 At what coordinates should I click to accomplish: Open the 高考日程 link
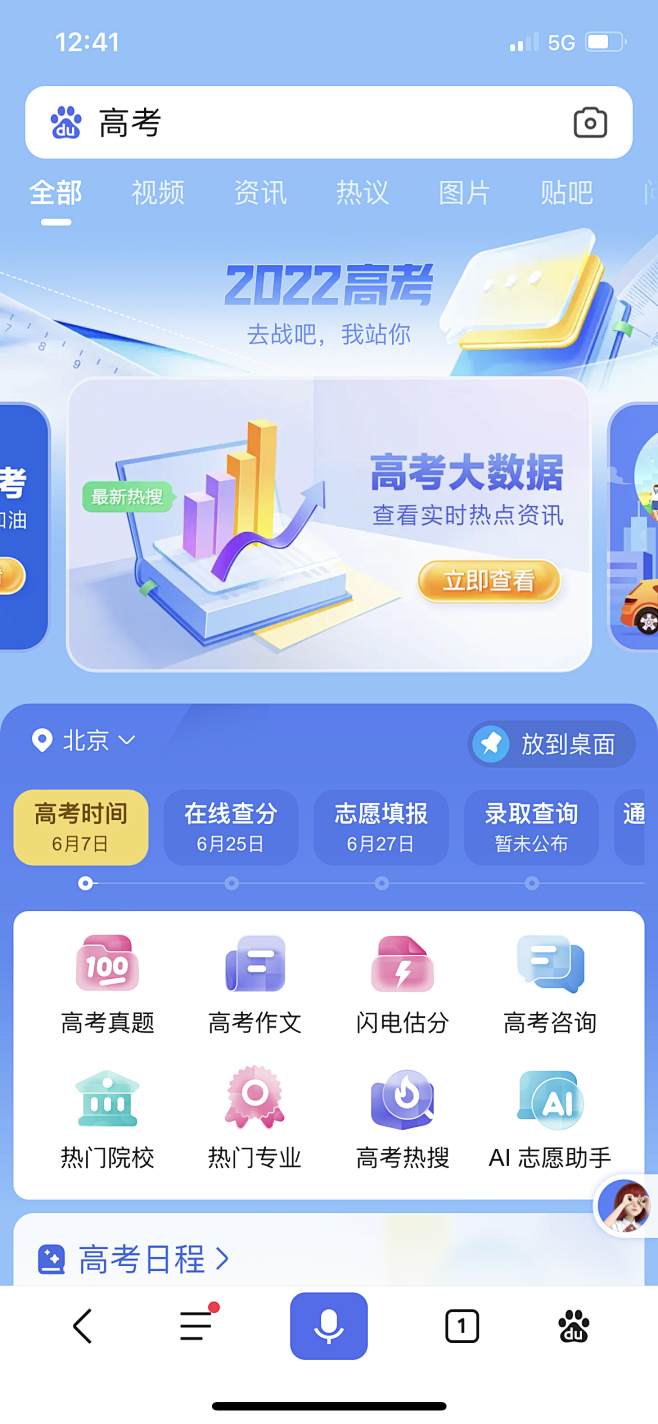pyautogui.click(x=150, y=1259)
